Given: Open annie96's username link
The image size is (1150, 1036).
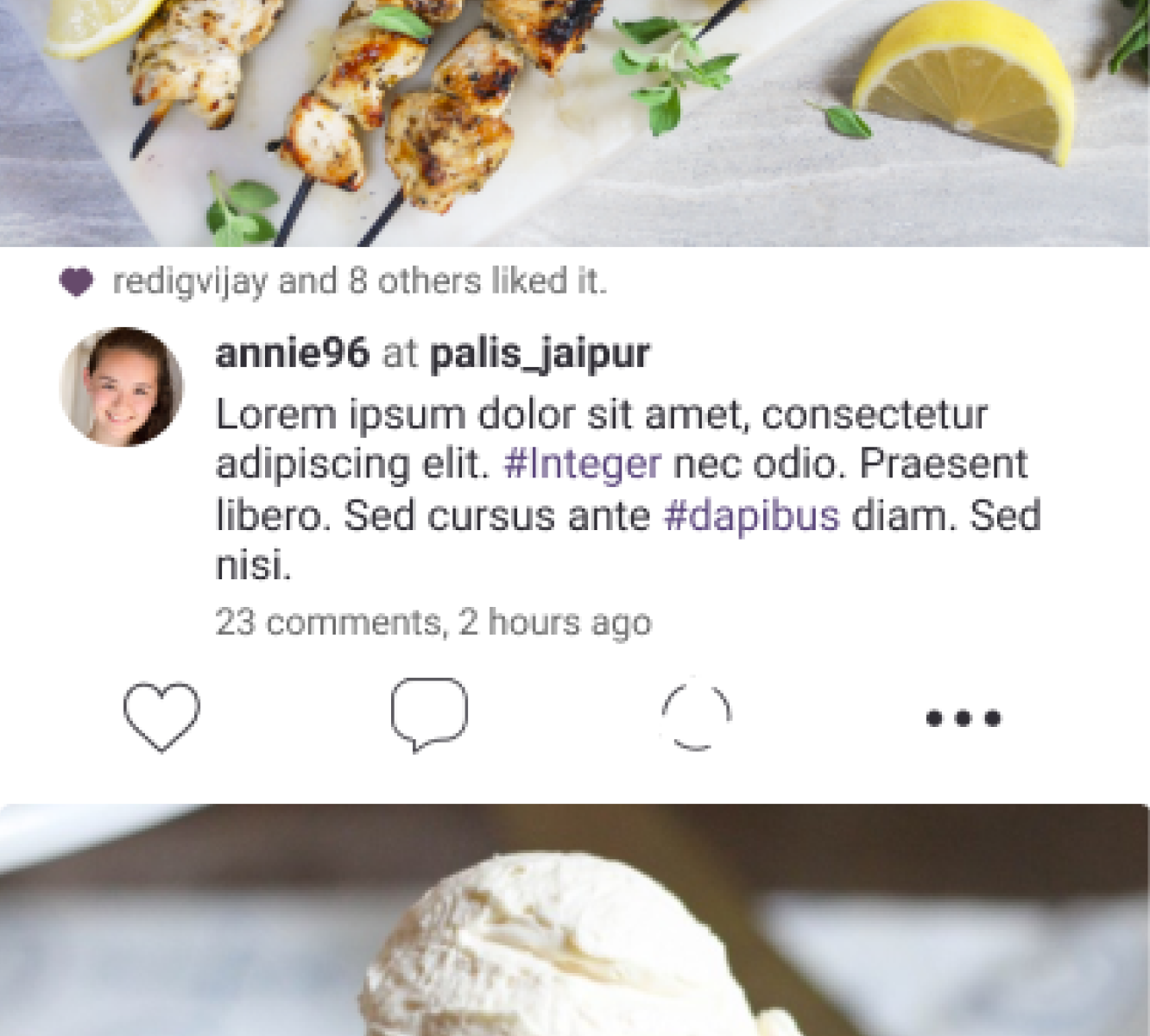Looking at the screenshot, I should [292, 353].
